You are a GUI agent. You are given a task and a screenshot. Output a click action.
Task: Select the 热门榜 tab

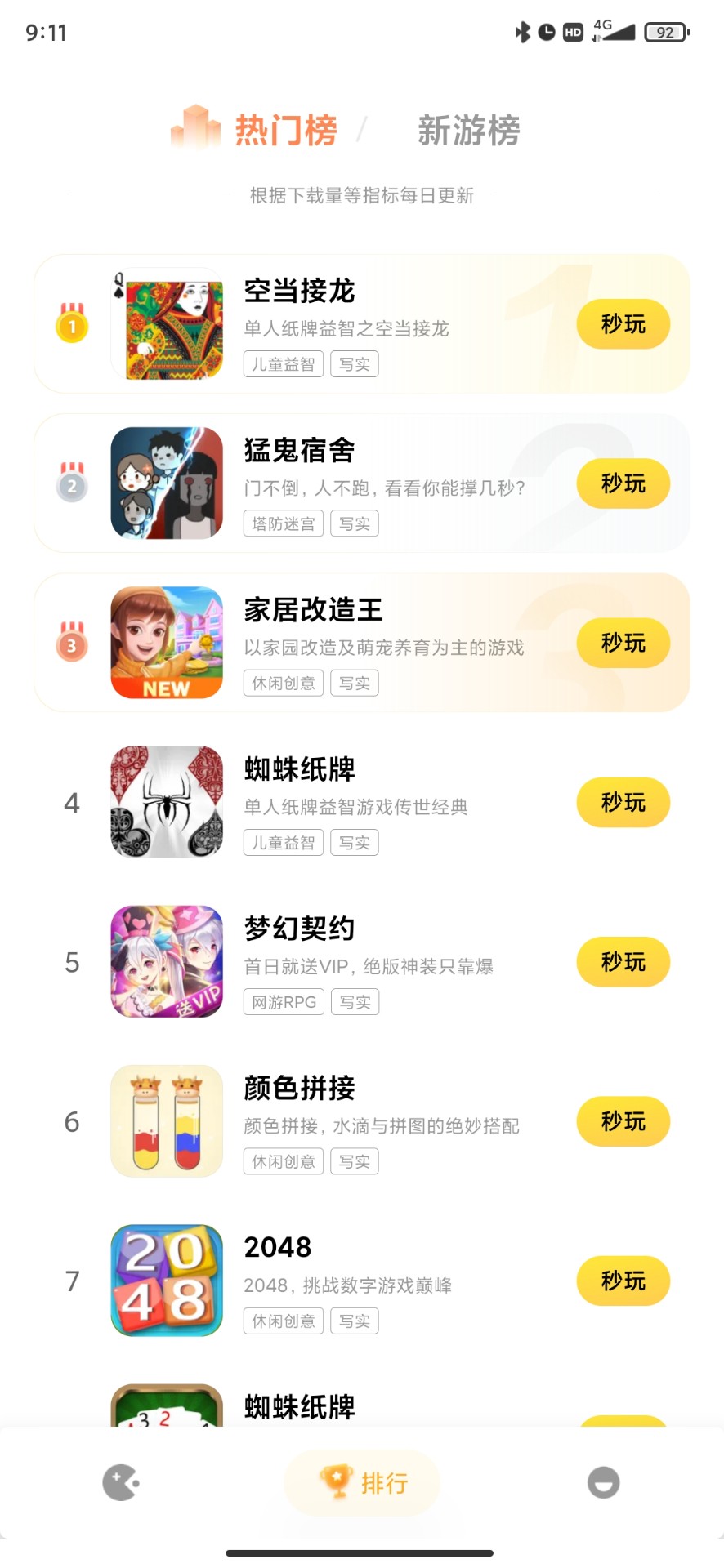pos(286,129)
